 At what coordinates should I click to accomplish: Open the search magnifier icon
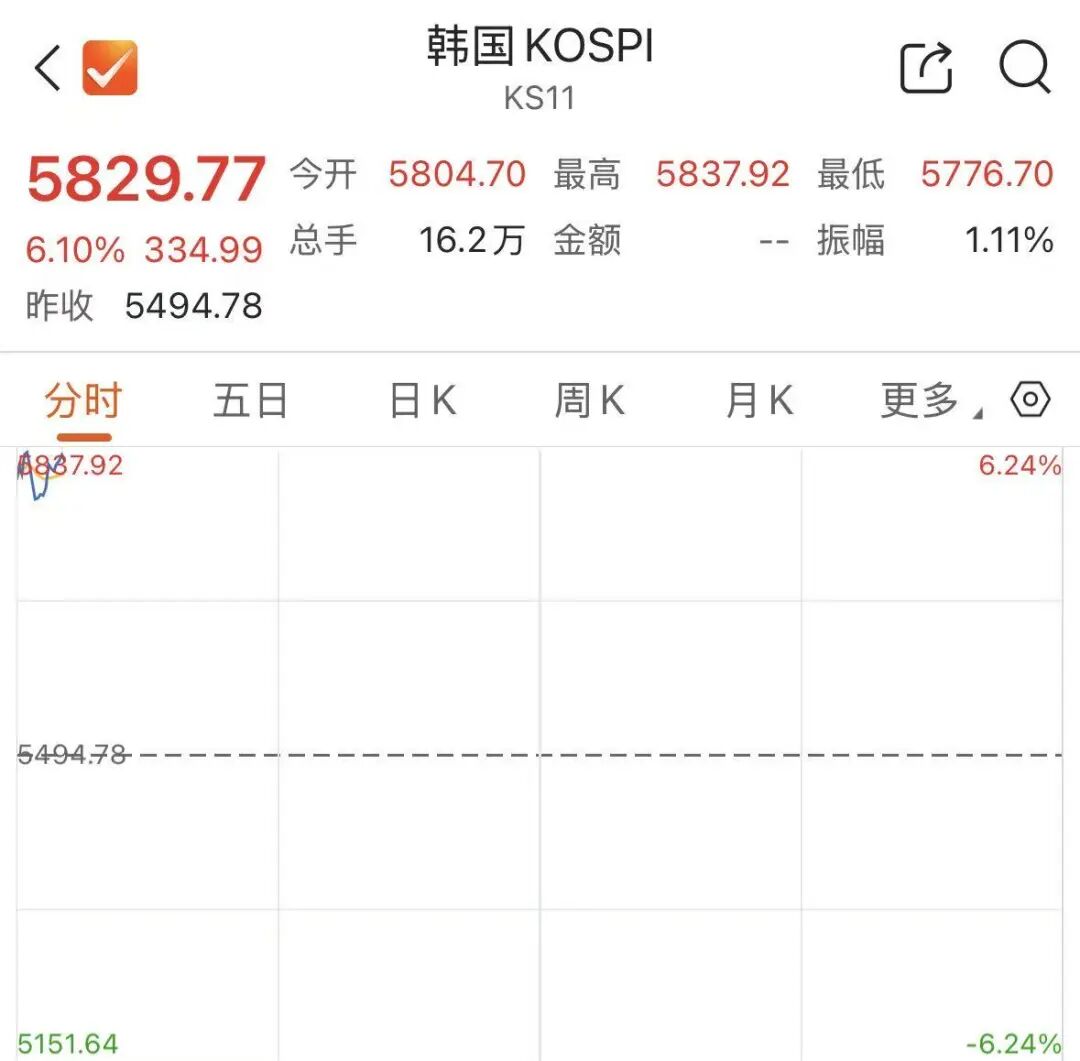click(x=1025, y=68)
